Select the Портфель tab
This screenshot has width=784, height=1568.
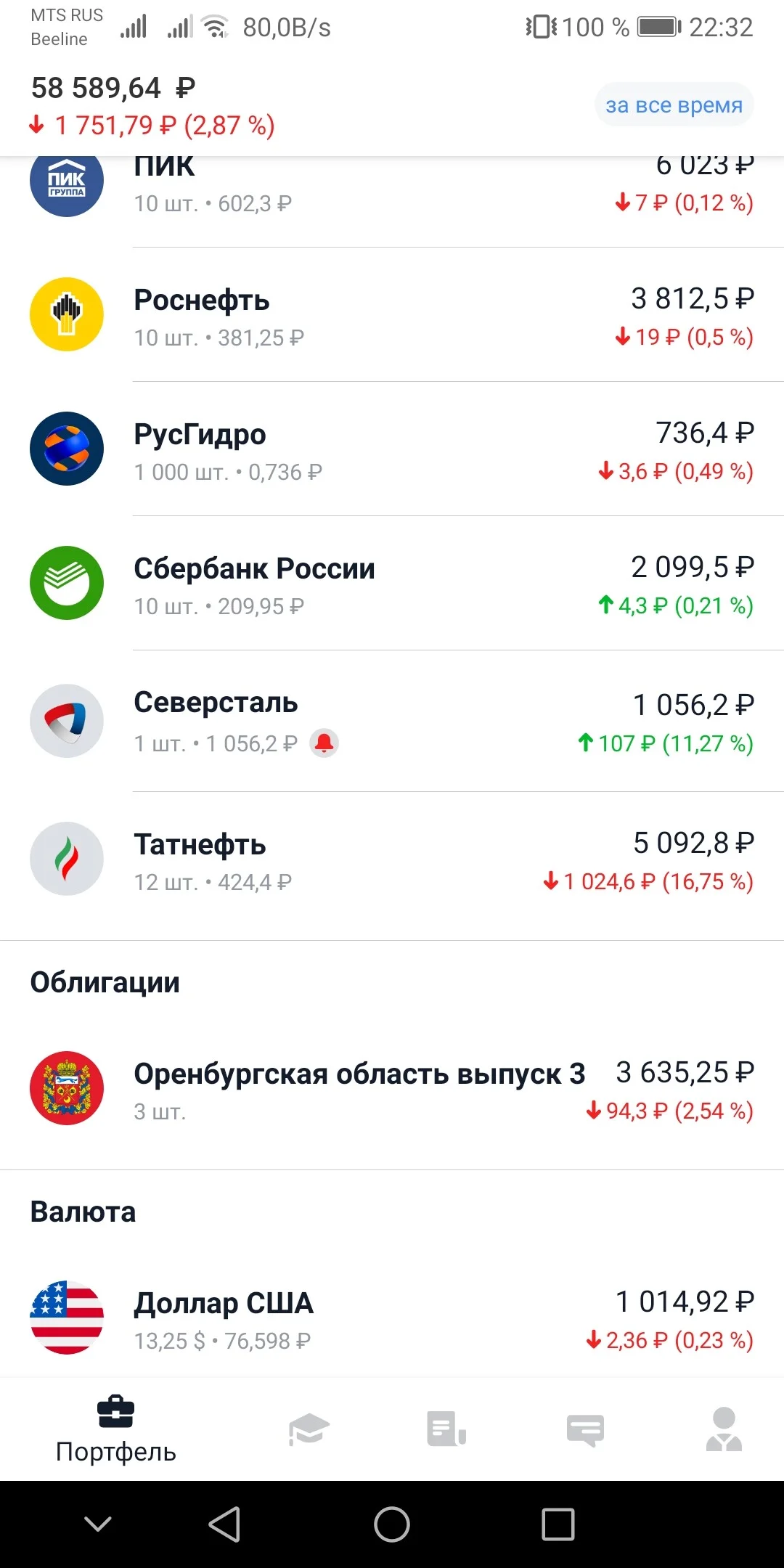coord(116,1430)
